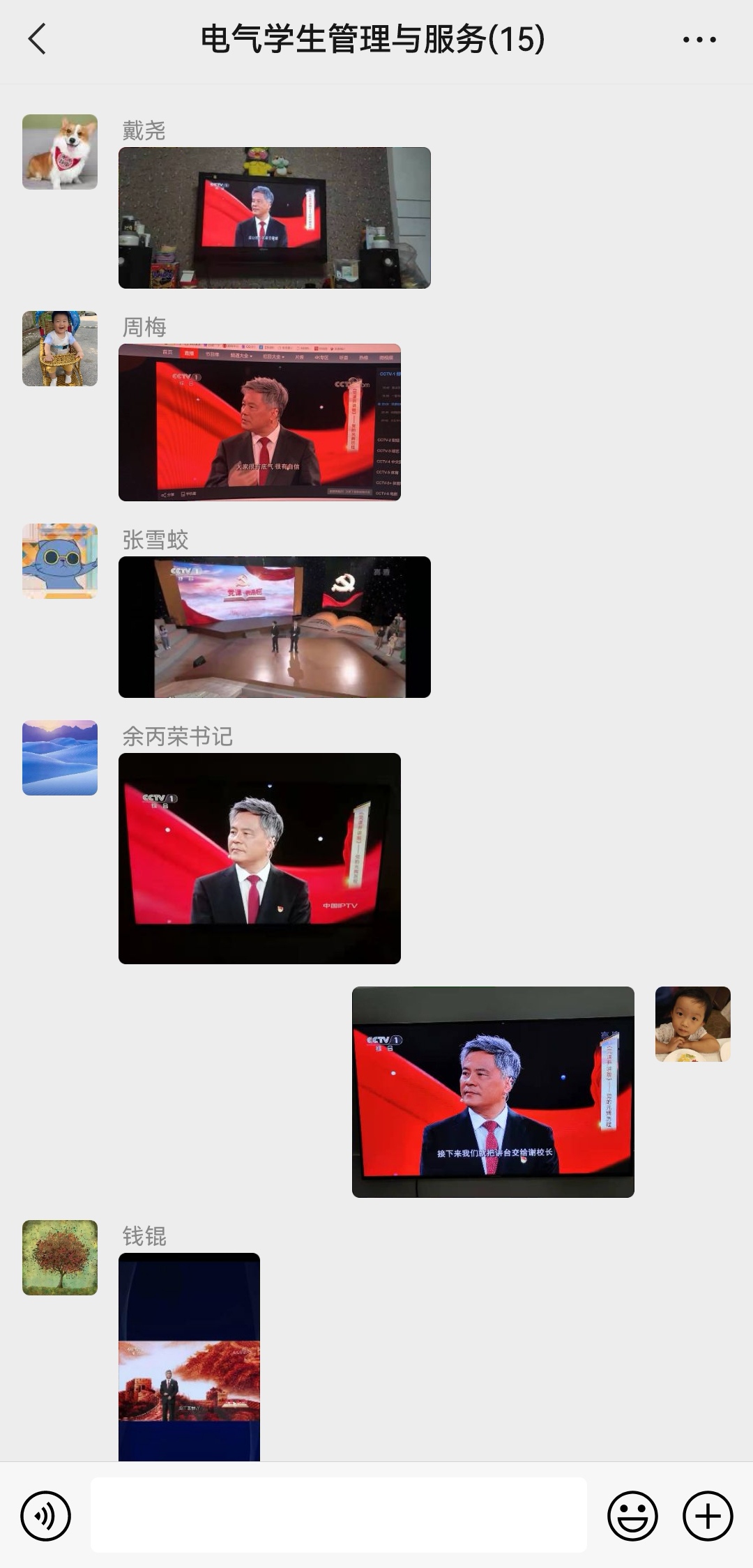Enlarge the image from 余丙荣书记

[x=259, y=858]
